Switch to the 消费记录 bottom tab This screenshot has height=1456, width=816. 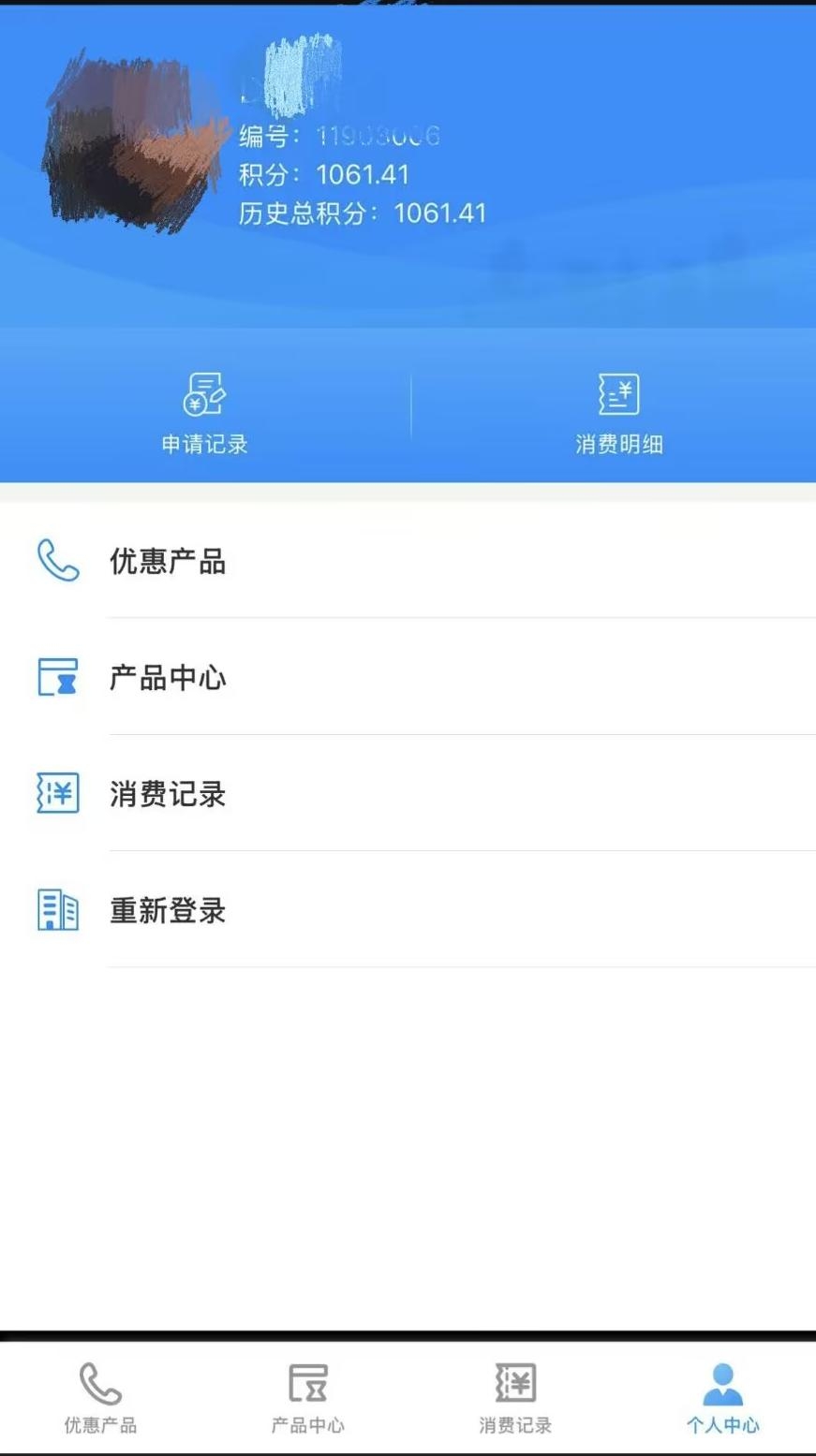(x=515, y=1398)
